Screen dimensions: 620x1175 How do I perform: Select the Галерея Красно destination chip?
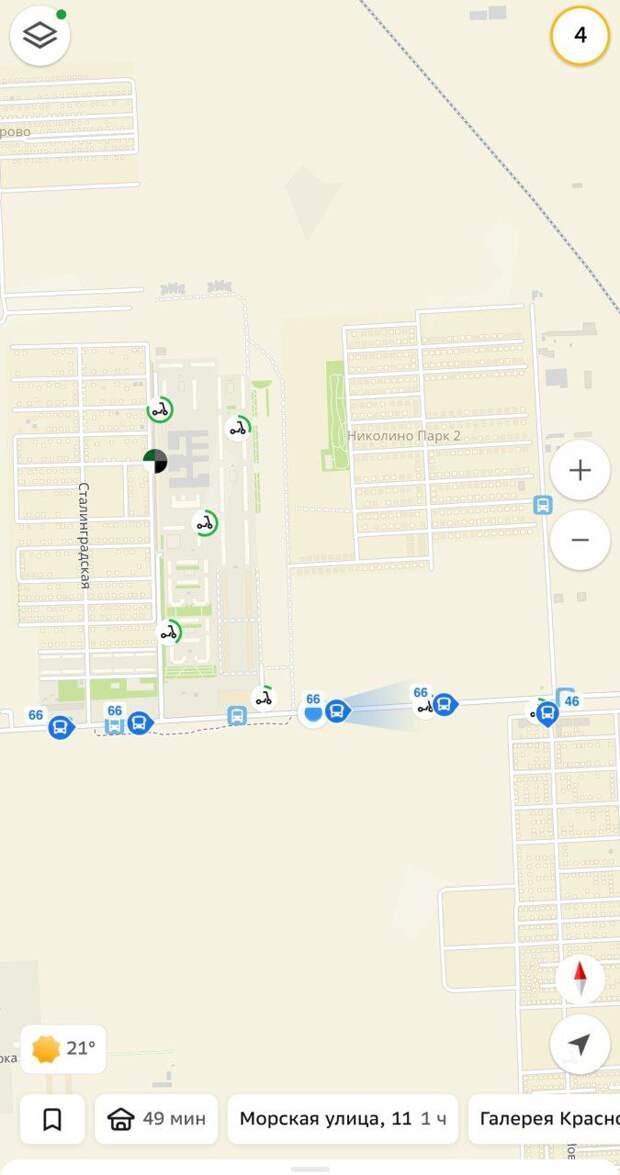(544, 1119)
